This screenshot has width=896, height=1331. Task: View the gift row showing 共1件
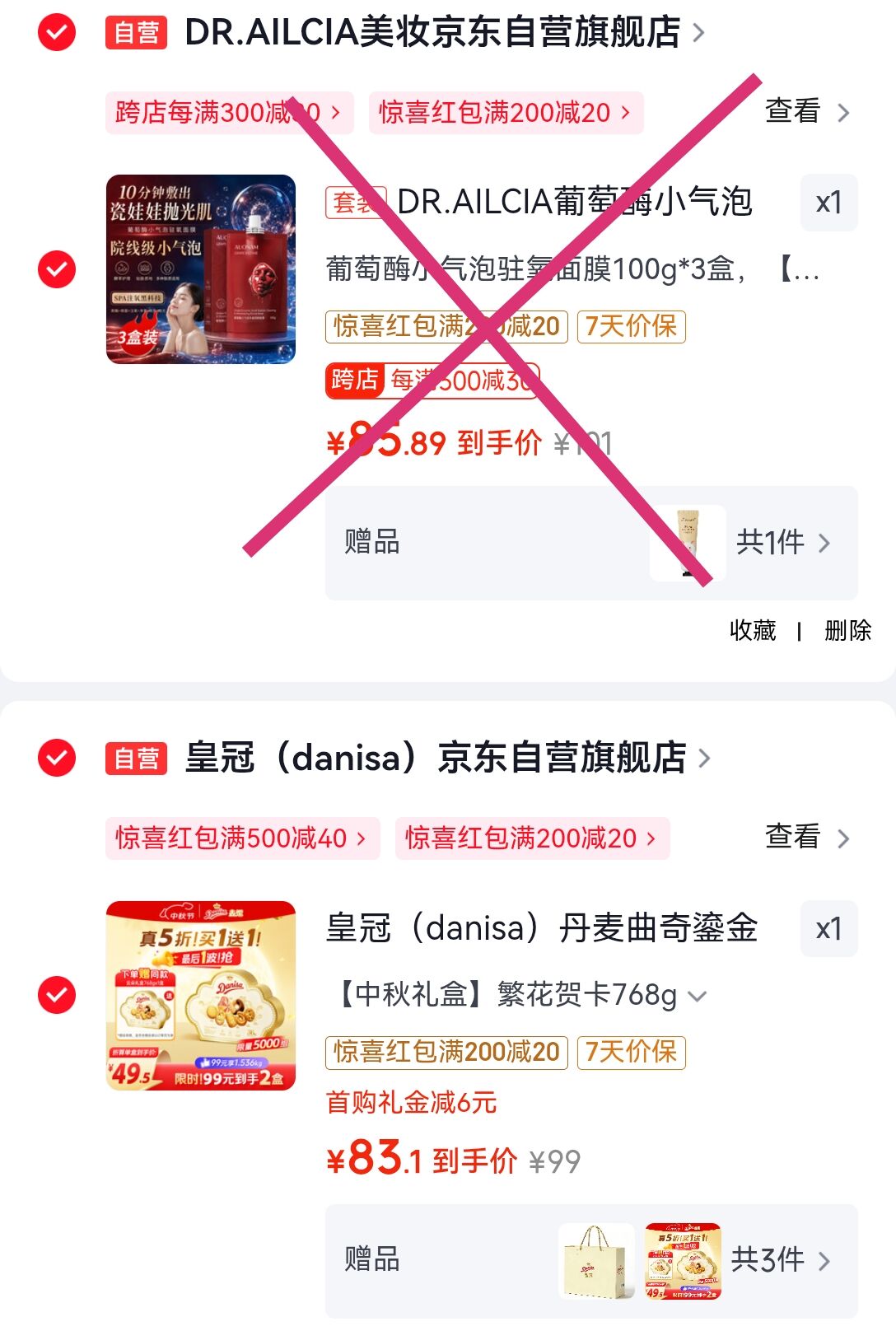(591, 543)
